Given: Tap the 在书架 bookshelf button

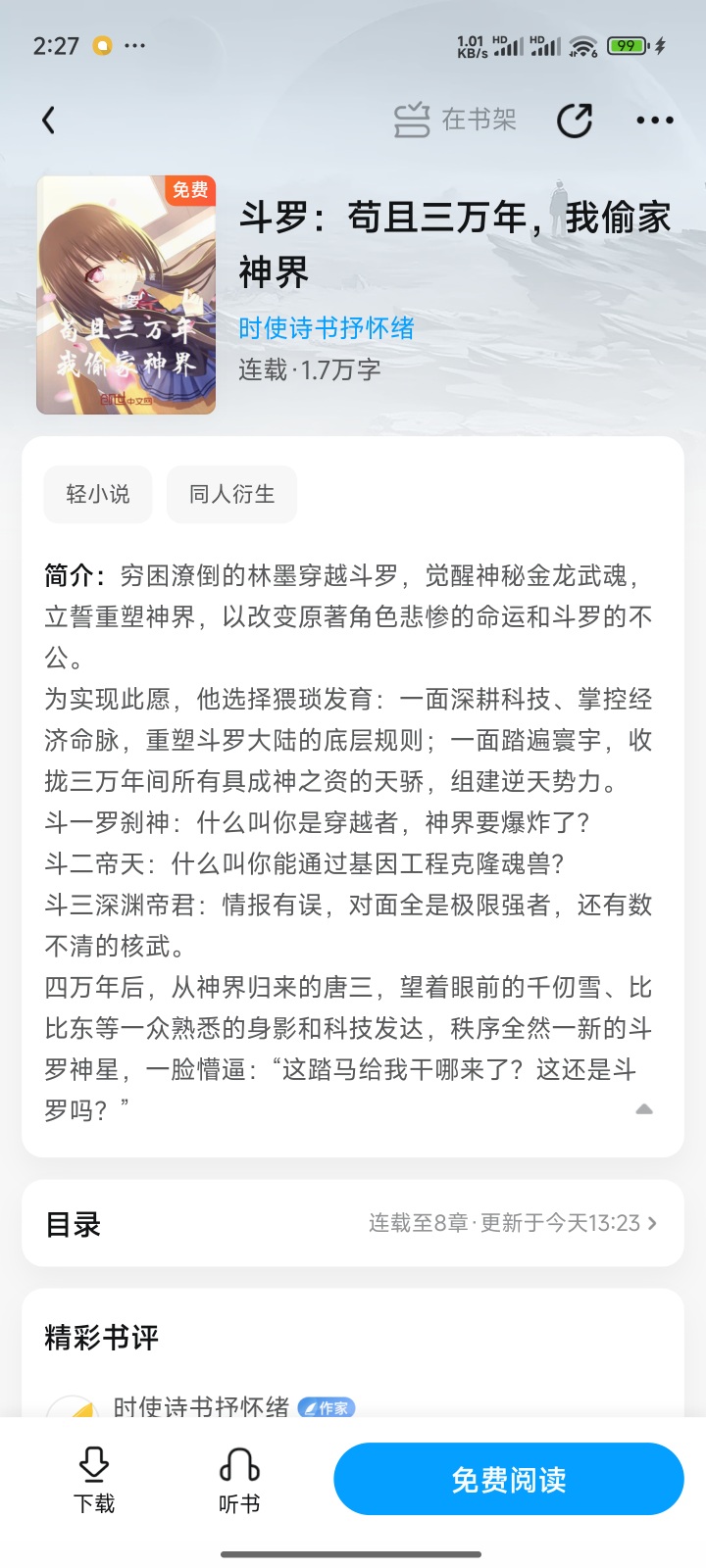Looking at the screenshot, I should click(x=455, y=121).
